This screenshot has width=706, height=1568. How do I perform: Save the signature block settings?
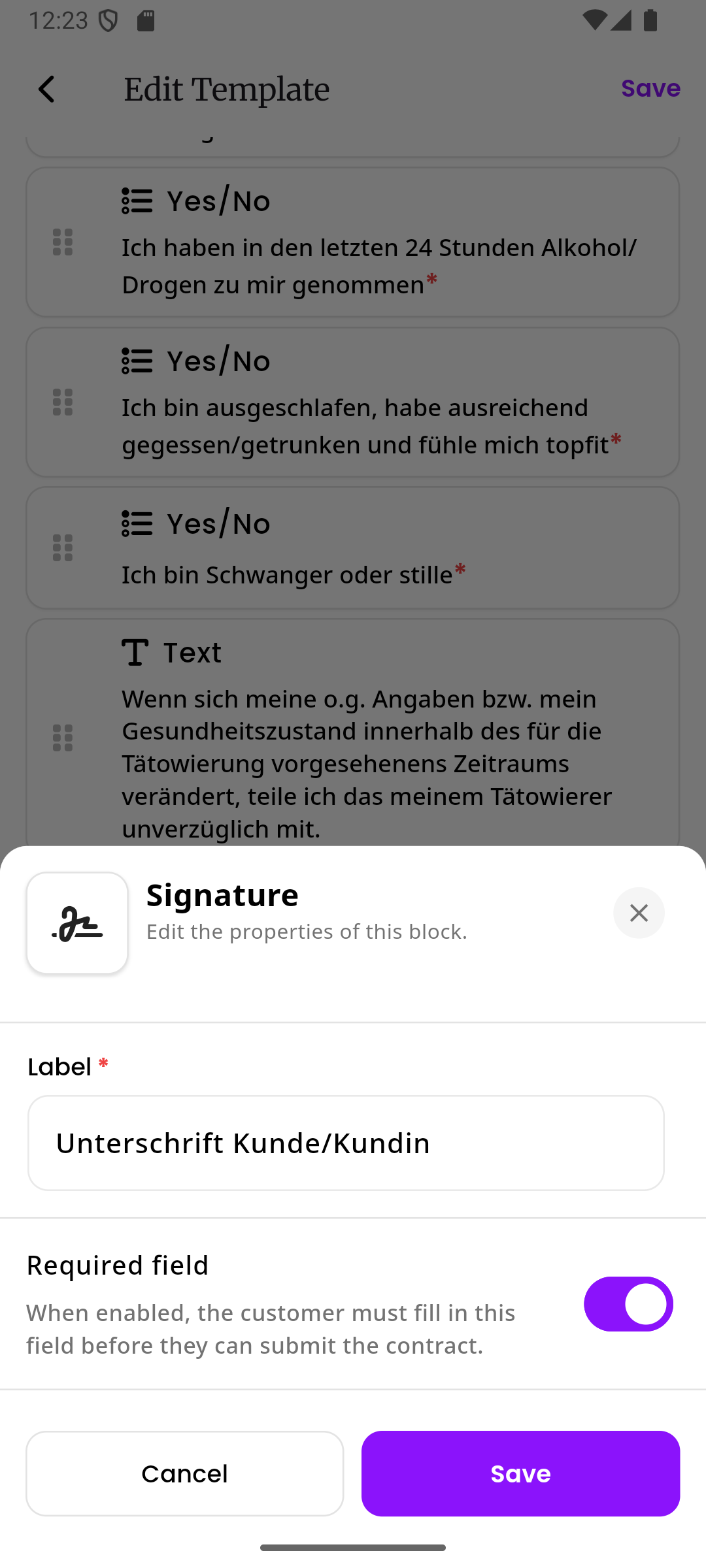point(520,1473)
